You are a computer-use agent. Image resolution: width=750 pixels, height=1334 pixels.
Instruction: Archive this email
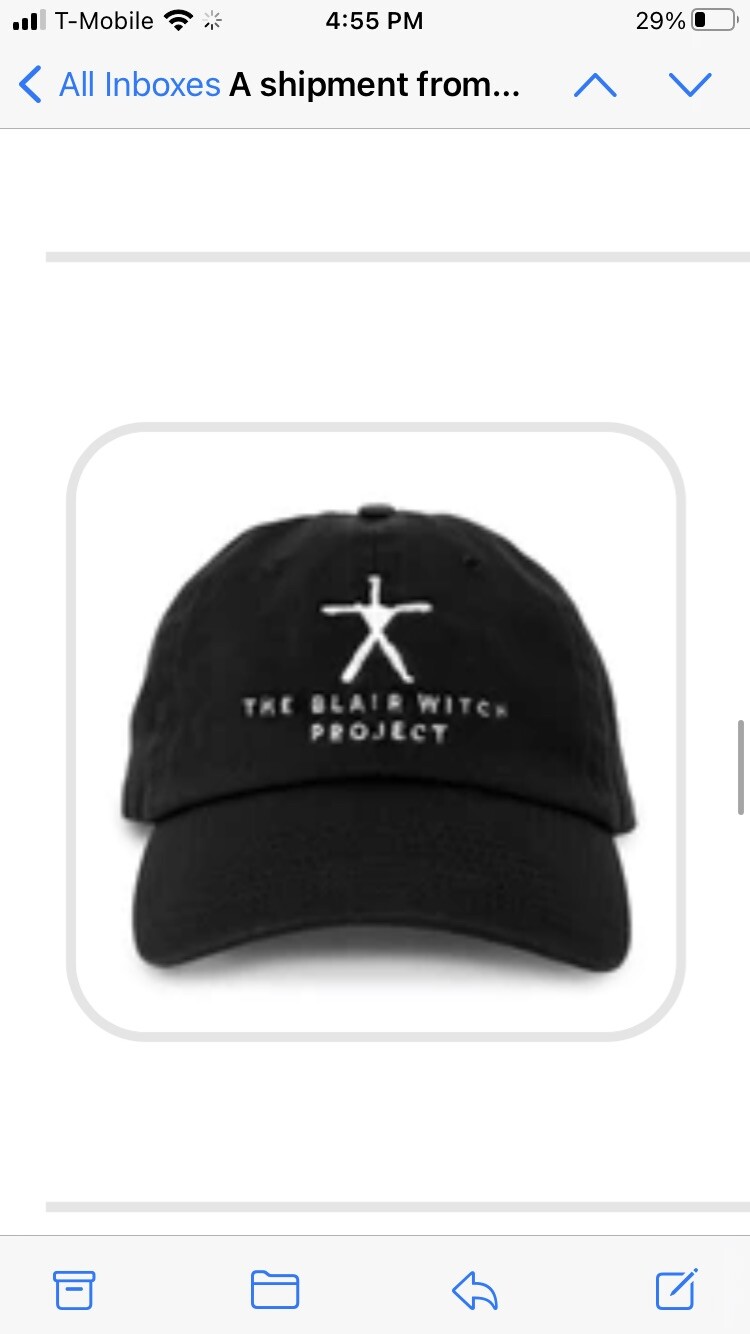74,1289
